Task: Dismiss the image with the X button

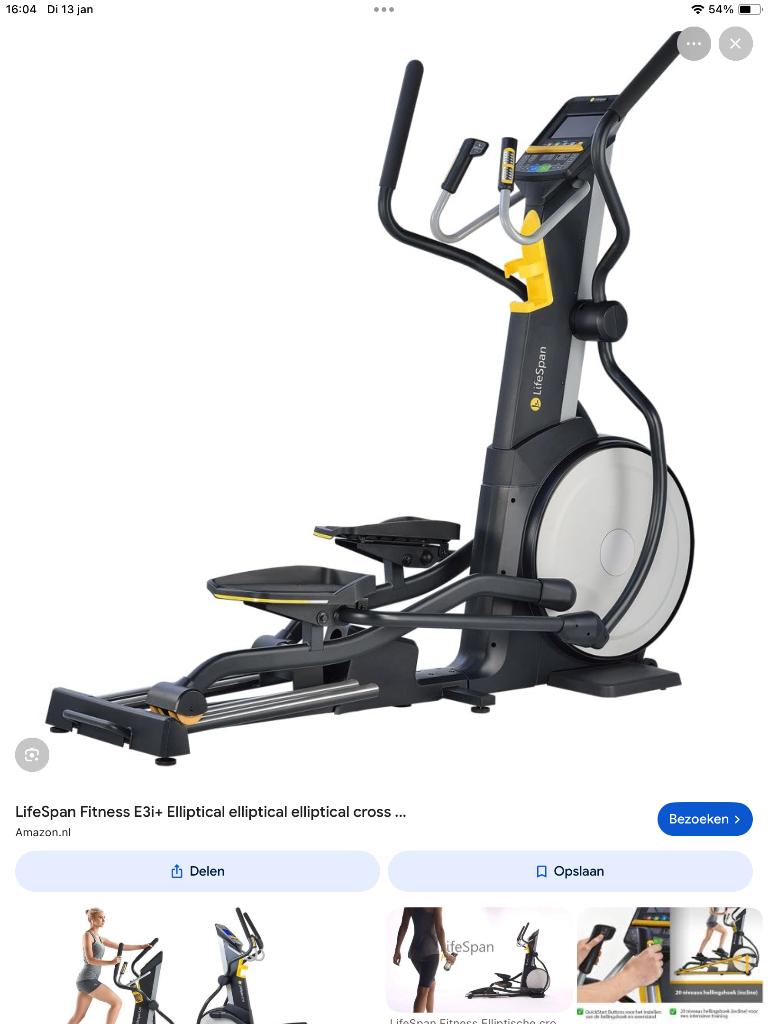Action: click(735, 43)
